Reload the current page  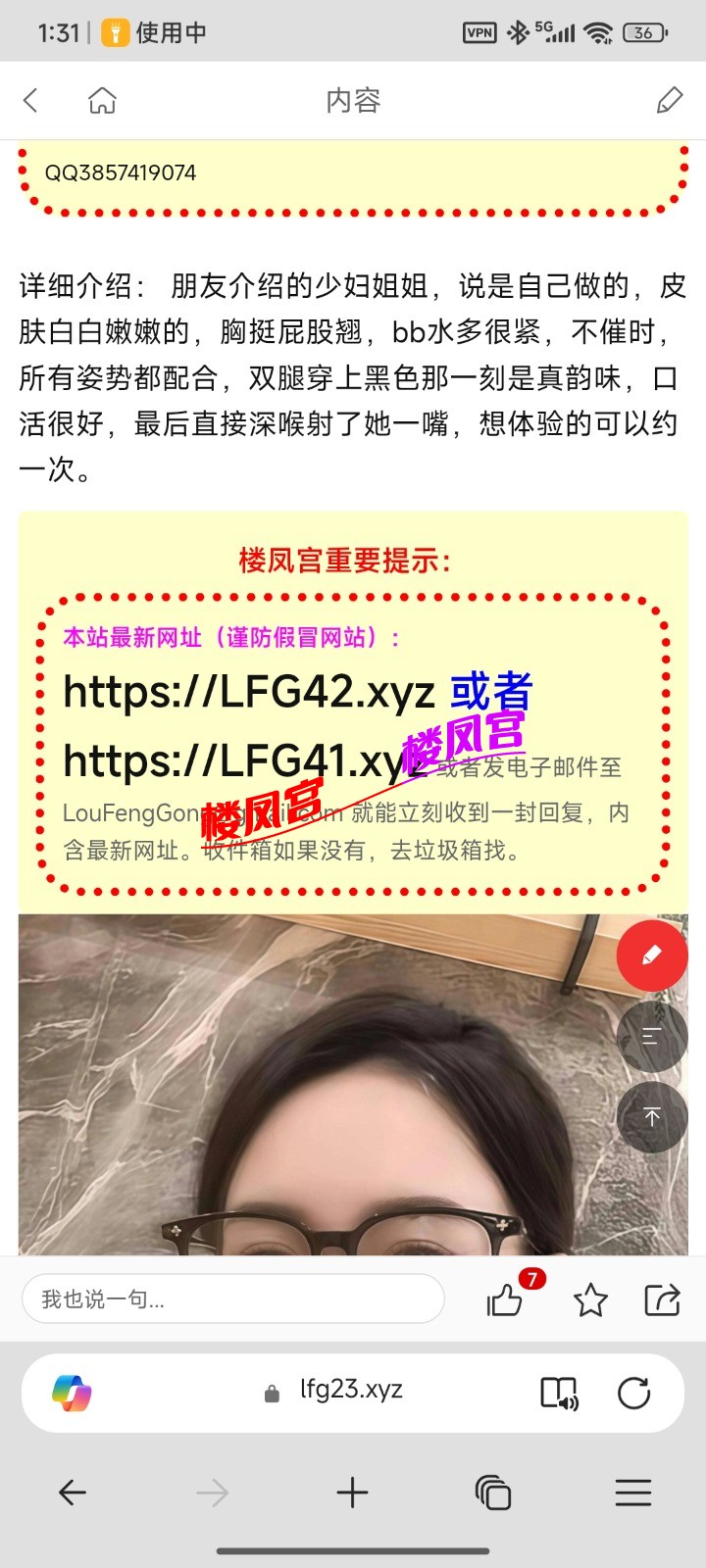click(x=633, y=1393)
